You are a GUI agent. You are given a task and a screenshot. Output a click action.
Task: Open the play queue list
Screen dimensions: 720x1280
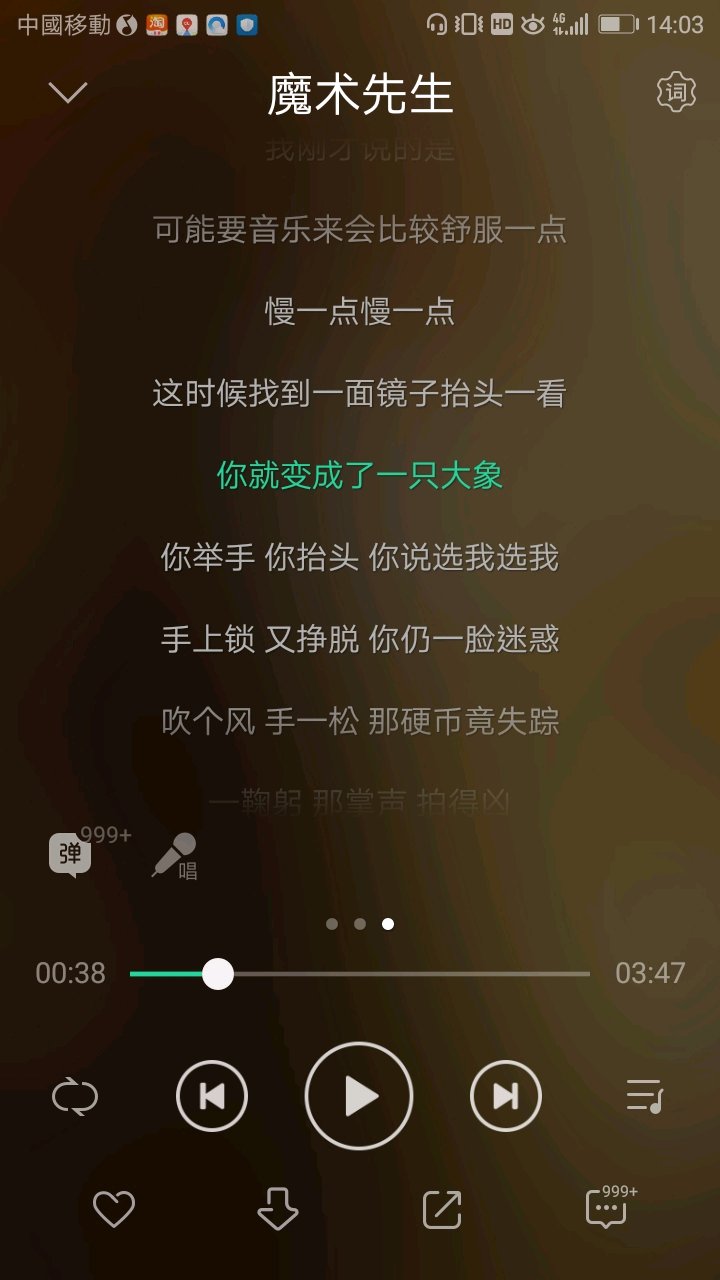tap(644, 1097)
